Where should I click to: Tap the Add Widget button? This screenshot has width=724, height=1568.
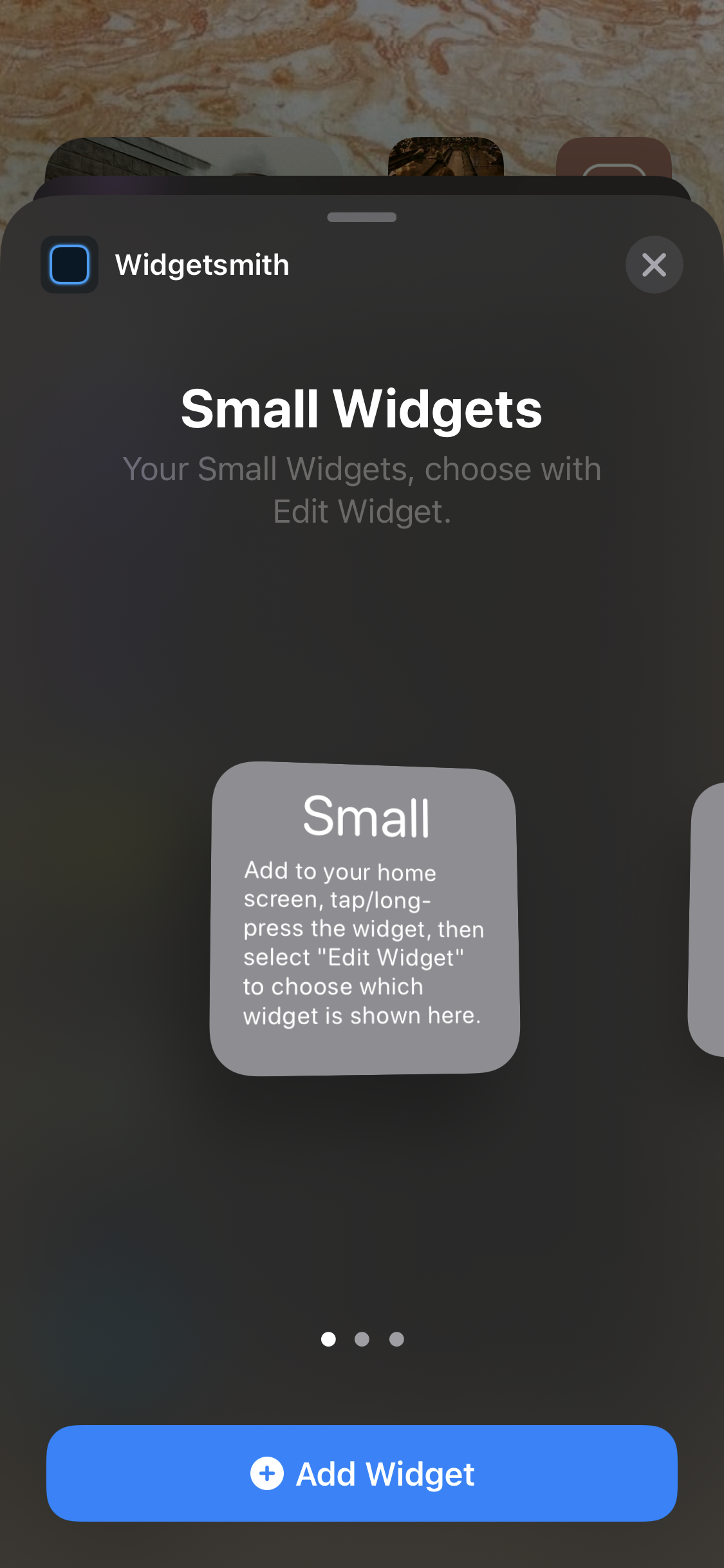click(362, 1473)
